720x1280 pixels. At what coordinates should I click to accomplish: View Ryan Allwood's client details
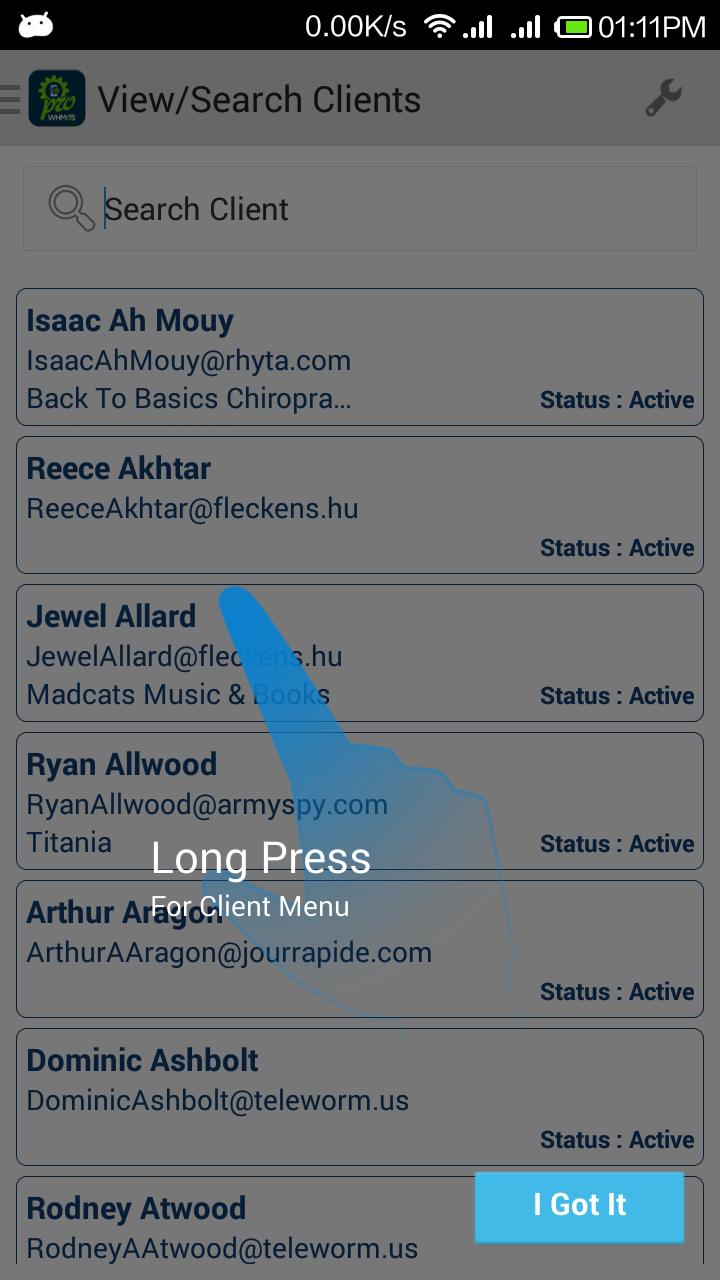pyautogui.click(x=360, y=801)
